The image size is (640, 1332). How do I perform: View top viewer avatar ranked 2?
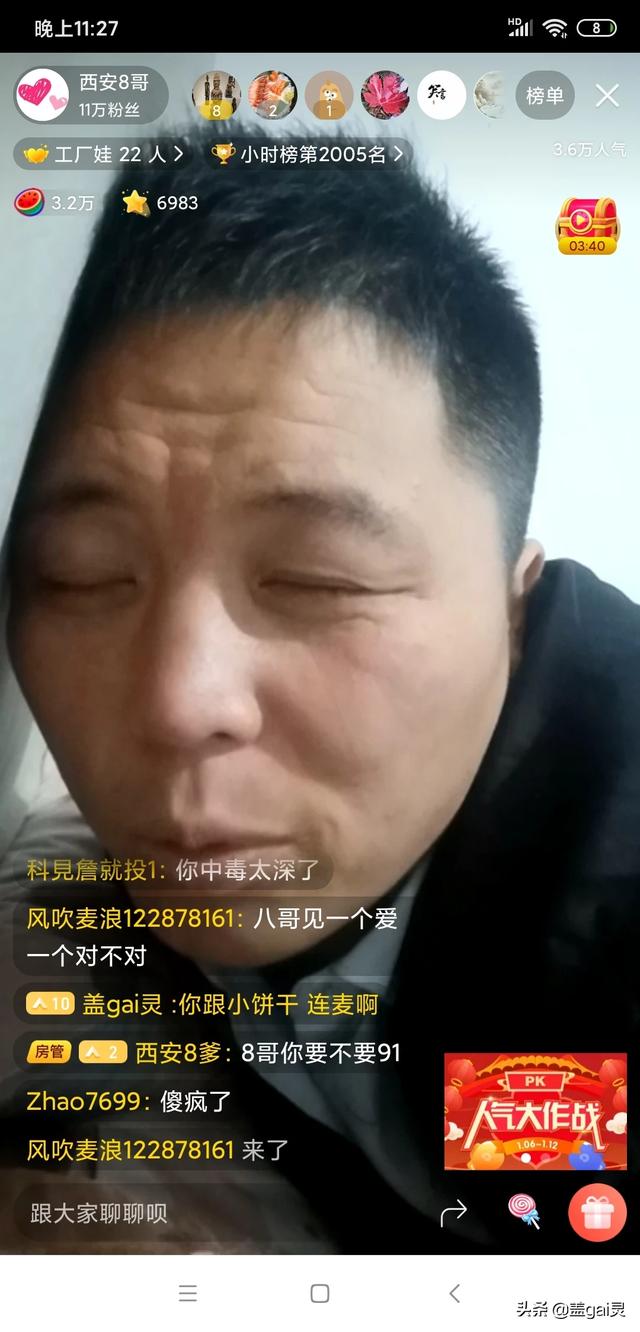coord(272,95)
